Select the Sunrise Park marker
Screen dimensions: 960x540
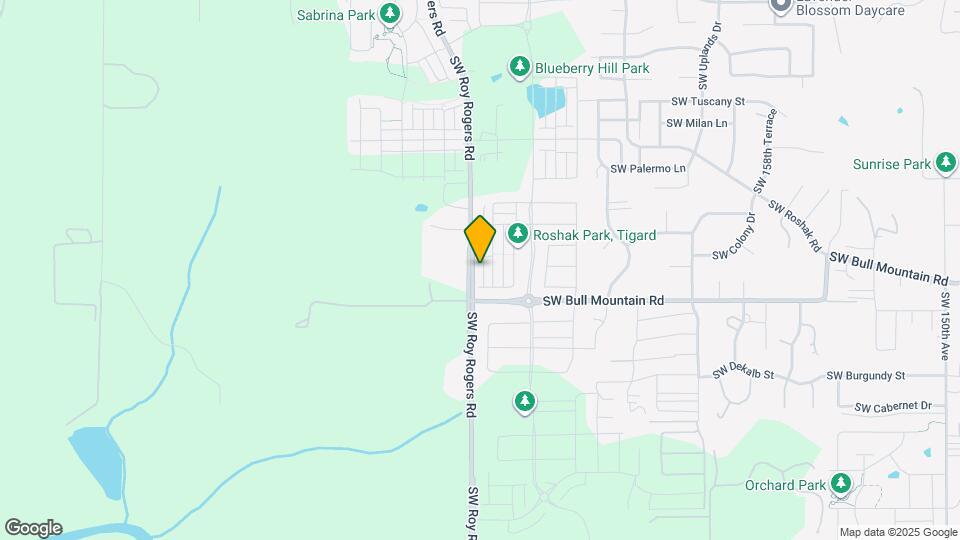tap(946, 163)
